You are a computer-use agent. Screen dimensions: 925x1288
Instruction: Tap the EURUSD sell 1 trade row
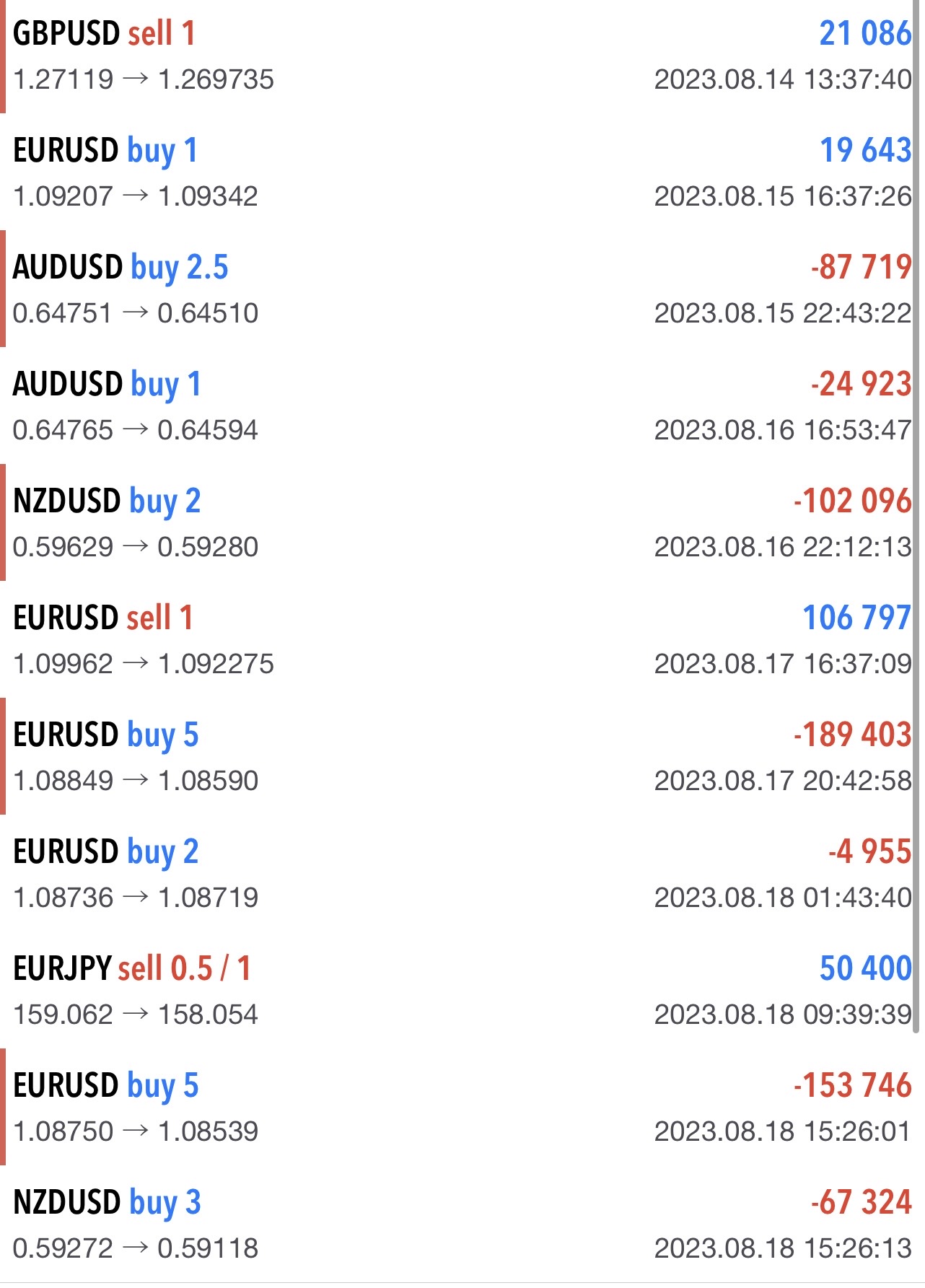pyautogui.click(x=462, y=641)
